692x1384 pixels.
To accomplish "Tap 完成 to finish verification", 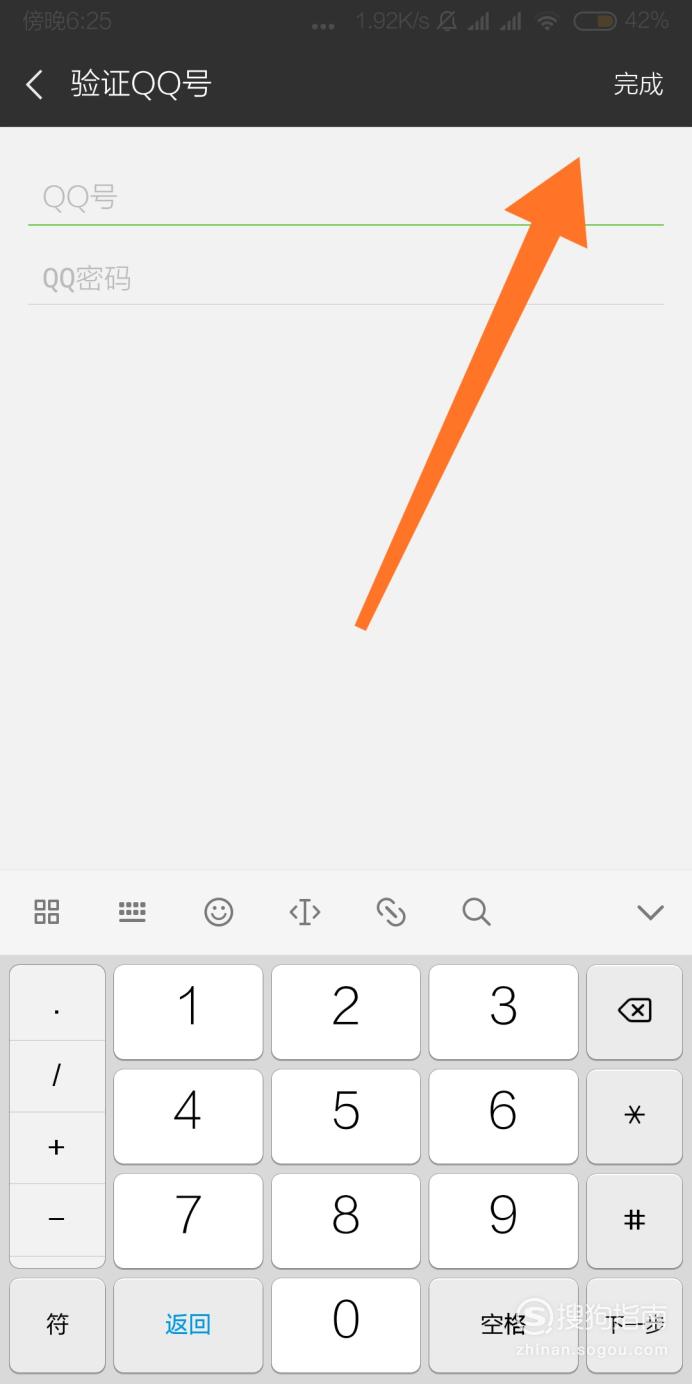I will coord(638,85).
